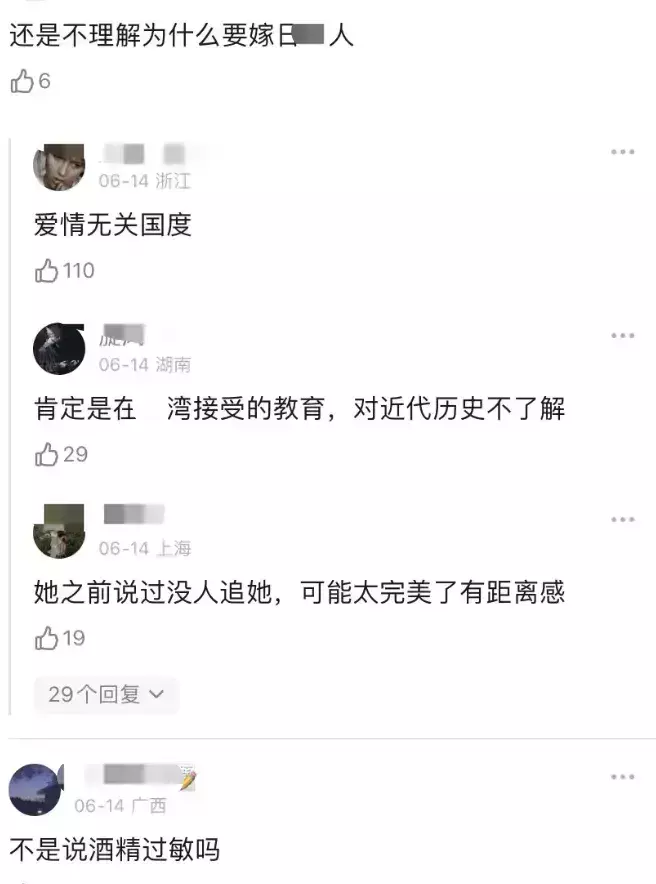Open overflow menu on 广西 comment

tap(623, 777)
